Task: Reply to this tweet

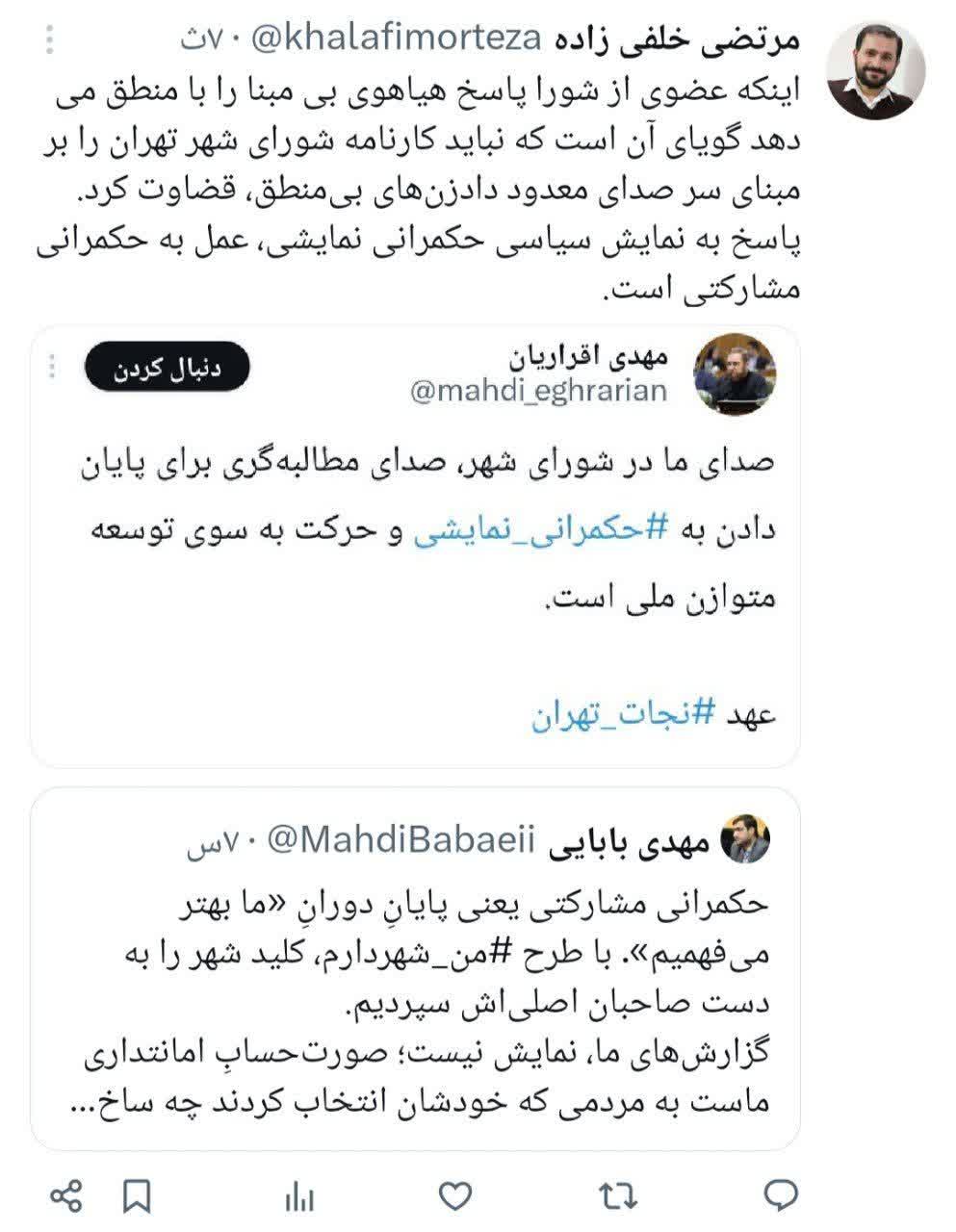Action: [x=781, y=1195]
